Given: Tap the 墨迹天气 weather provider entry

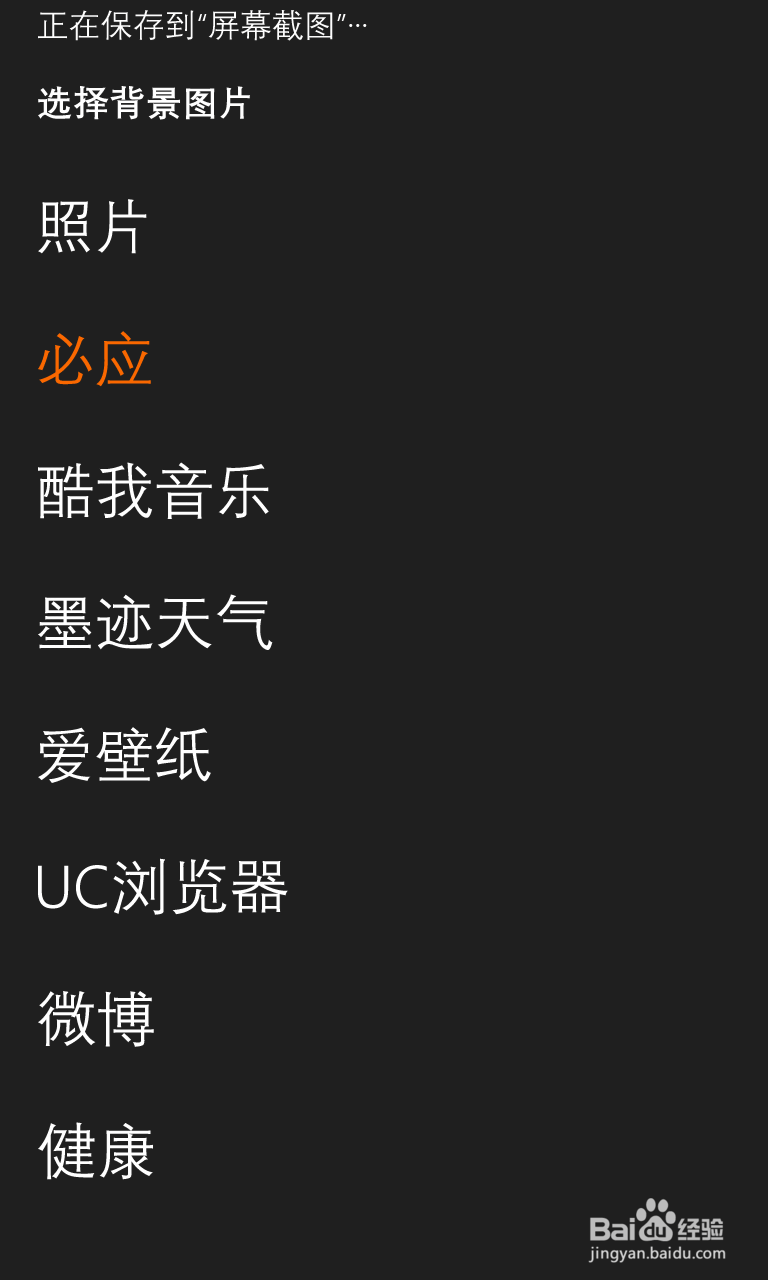Looking at the screenshot, I should coord(156,624).
